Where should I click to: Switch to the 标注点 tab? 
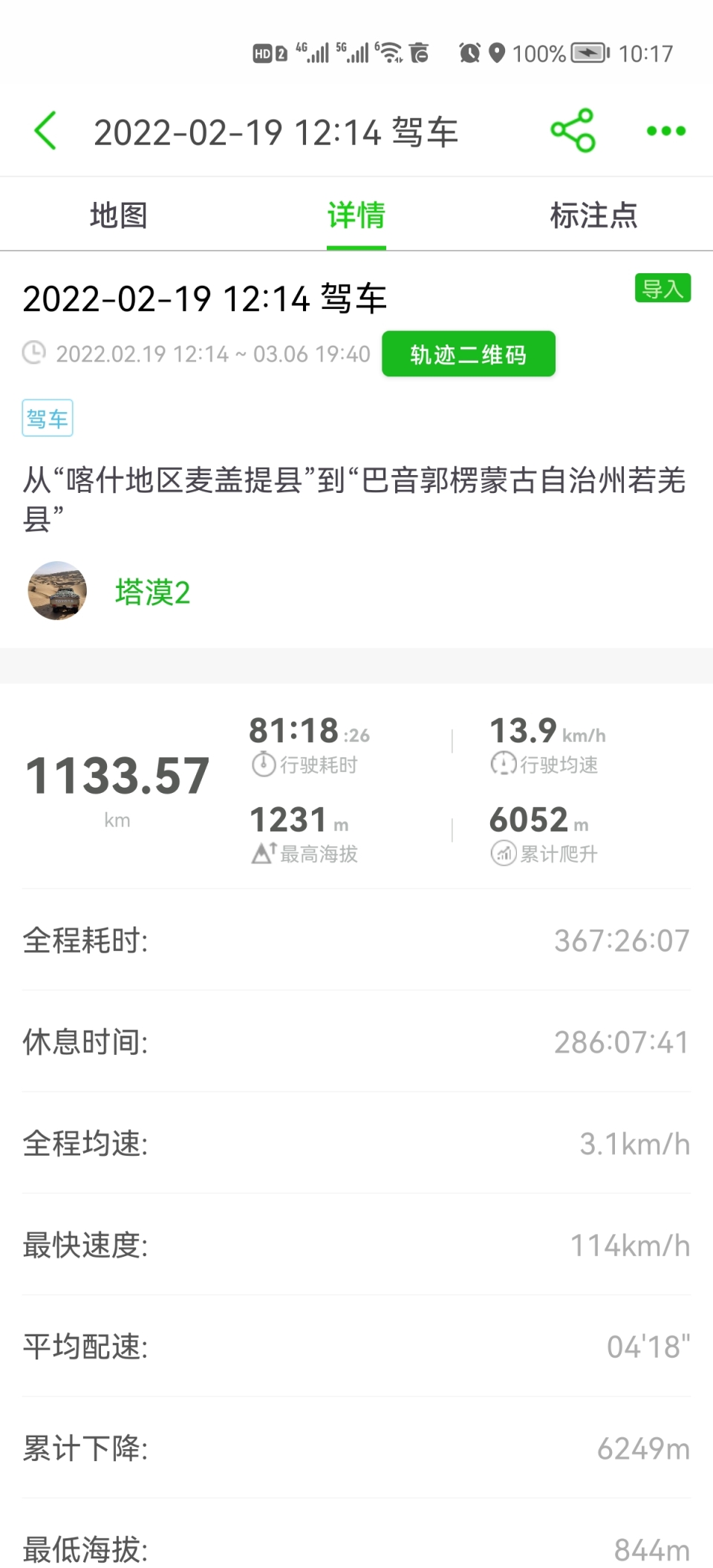(x=593, y=216)
